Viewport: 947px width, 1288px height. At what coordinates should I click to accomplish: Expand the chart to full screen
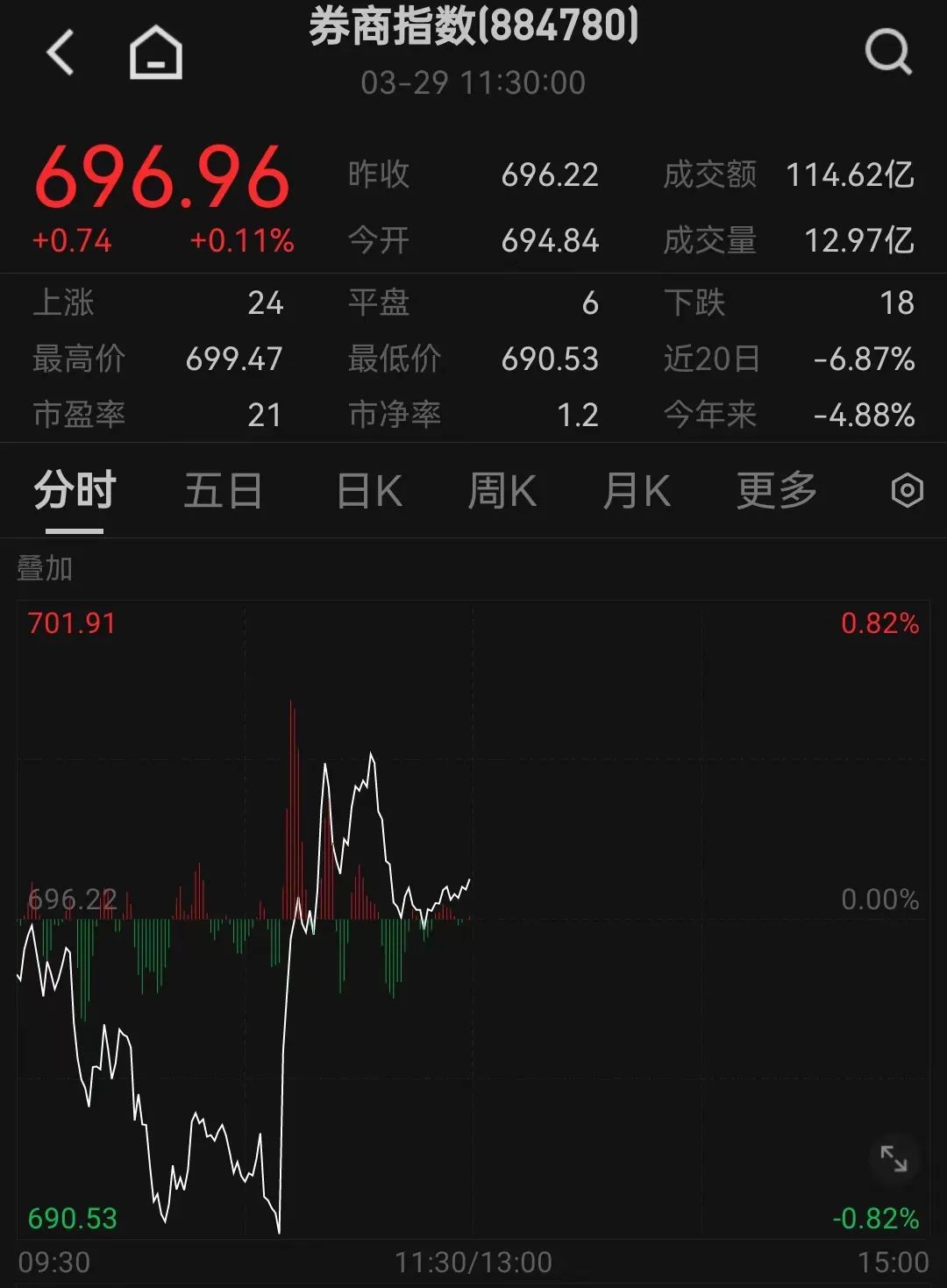point(894,1158)
